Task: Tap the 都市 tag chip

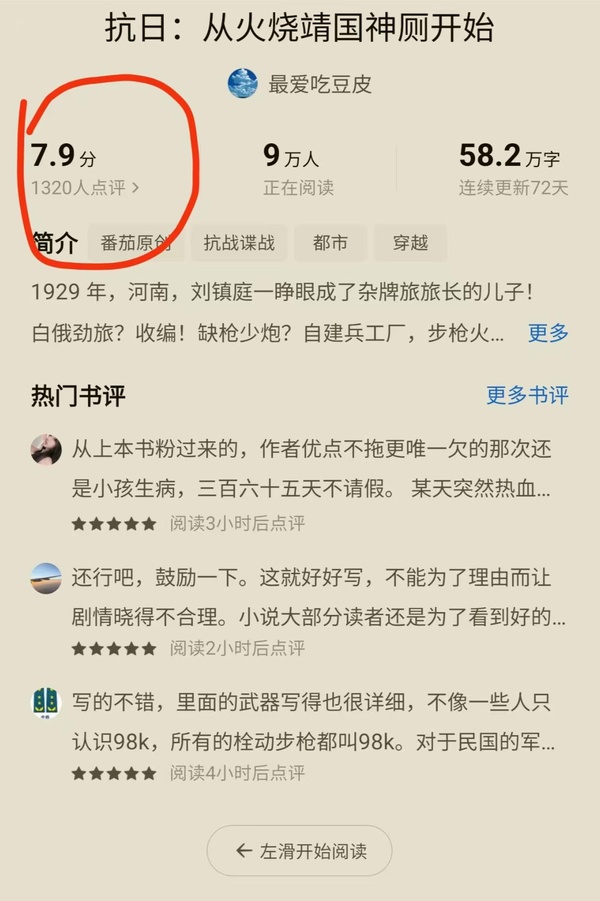Action: click(x=329, y=243)
